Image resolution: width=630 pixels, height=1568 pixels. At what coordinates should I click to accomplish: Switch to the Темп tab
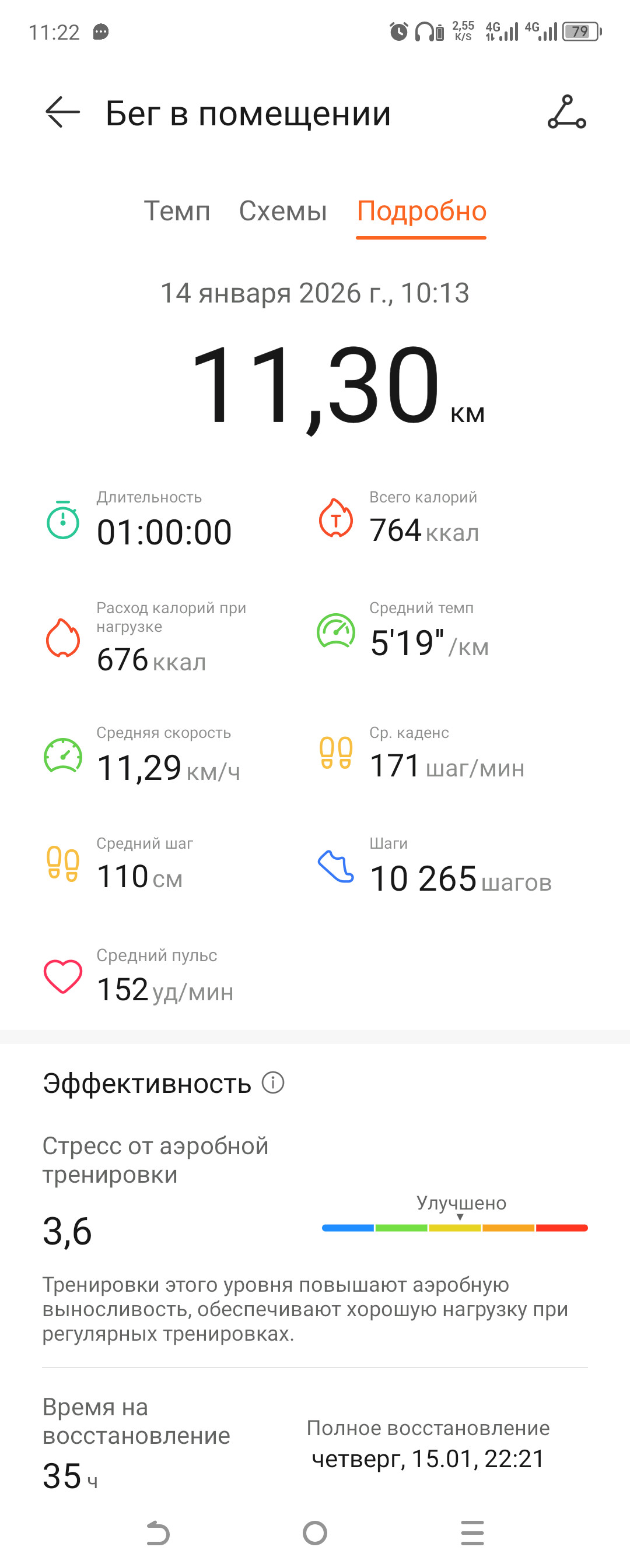177,211
